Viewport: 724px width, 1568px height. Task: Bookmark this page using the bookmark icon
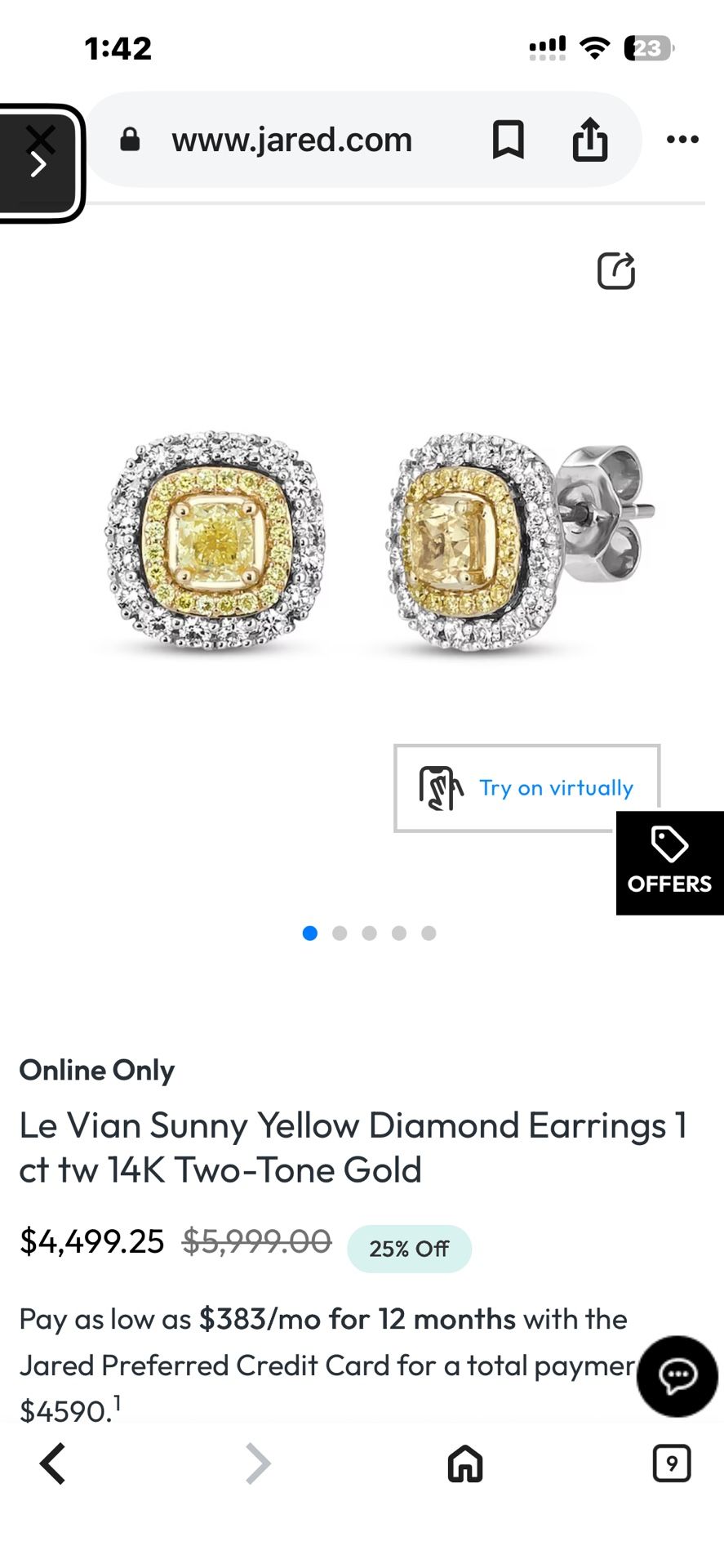(x=508, y=139)
